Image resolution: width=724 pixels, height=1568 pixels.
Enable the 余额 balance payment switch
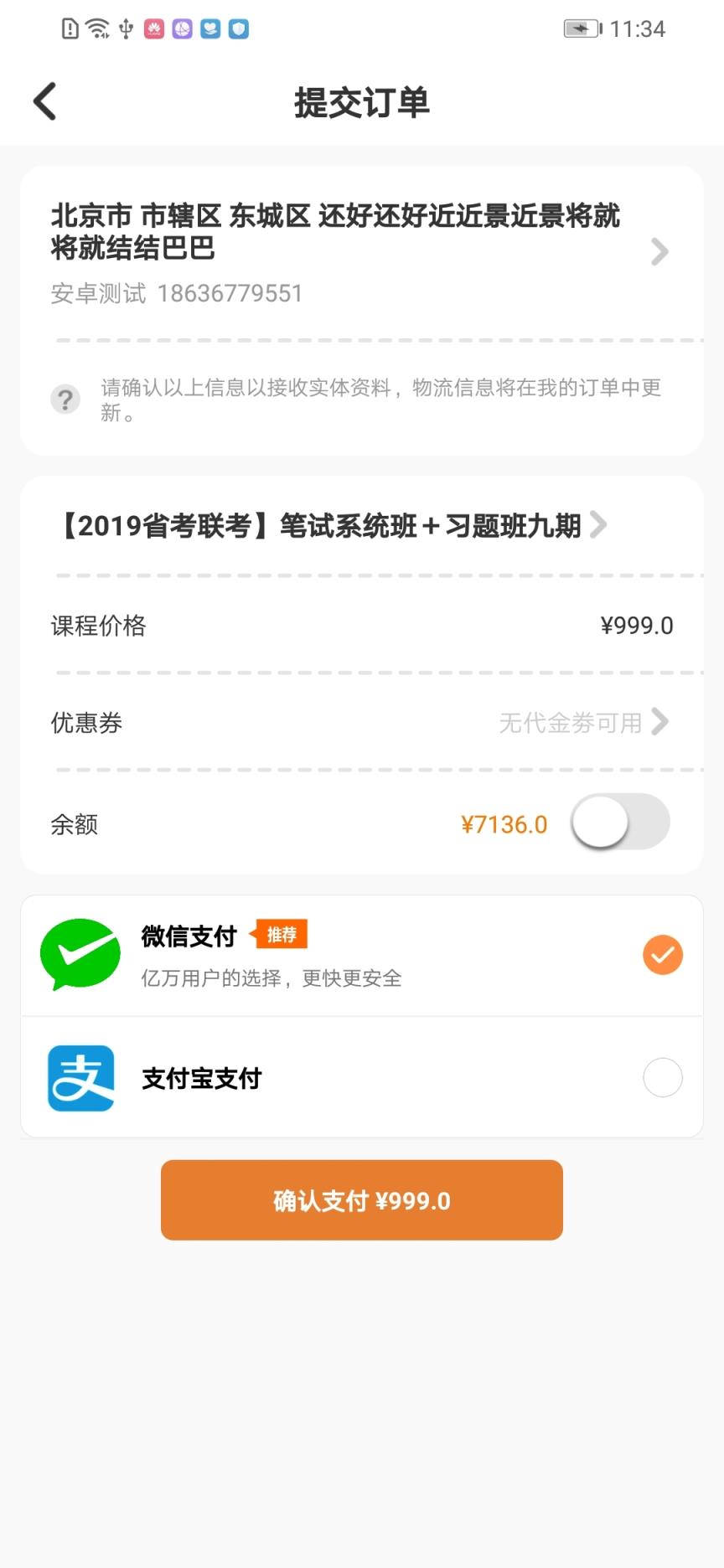pos(619,823)
